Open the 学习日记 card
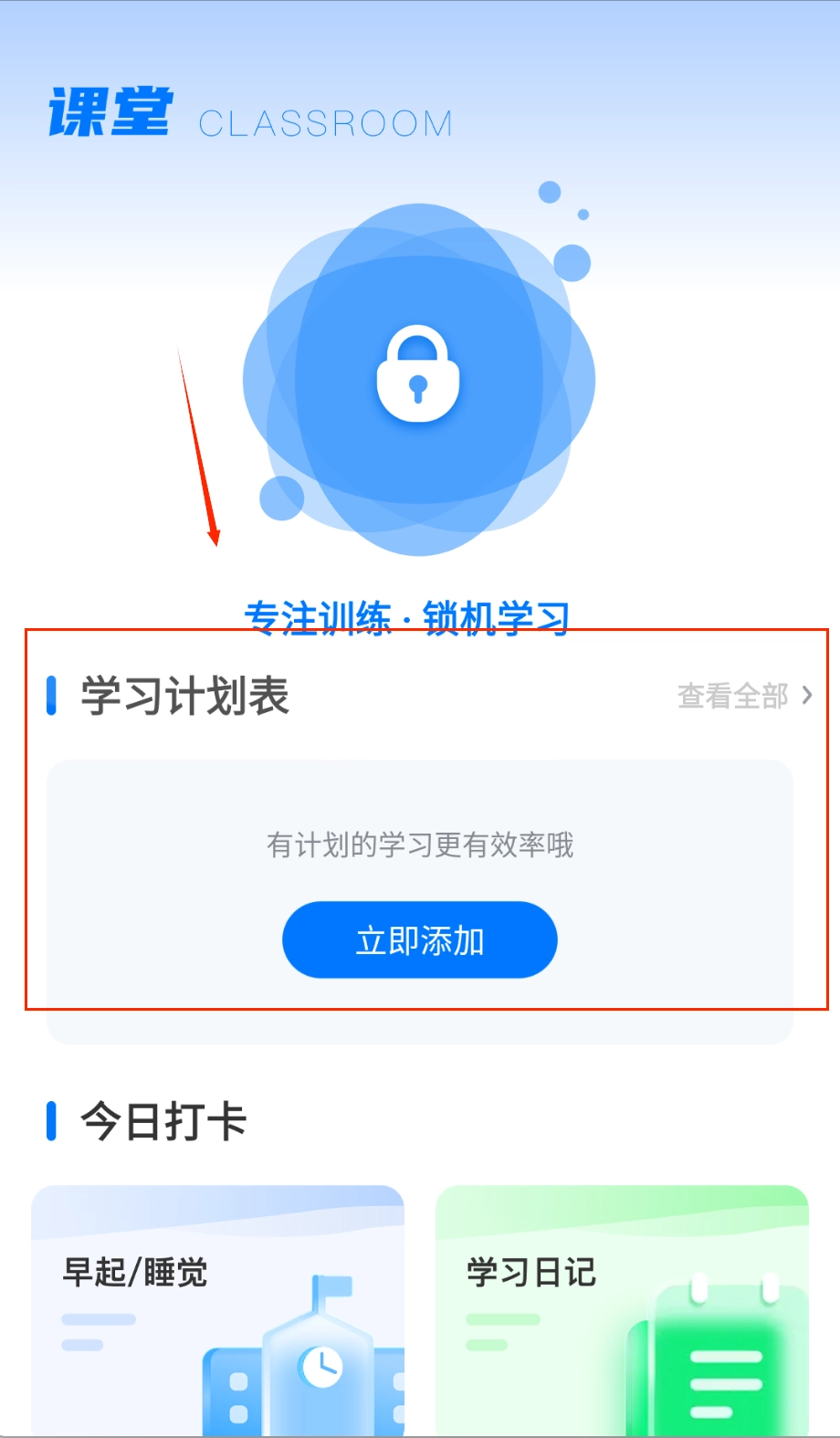Image resolution: width=840 pixels, height=1438 pixels. 622,1309
